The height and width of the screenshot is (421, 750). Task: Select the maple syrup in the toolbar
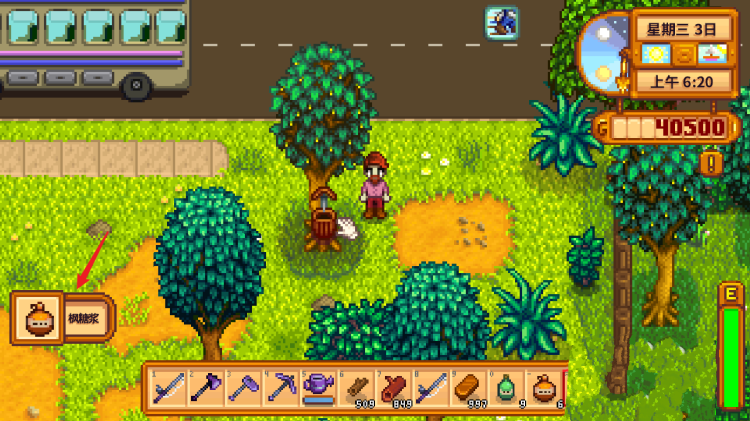click(545, 386)
